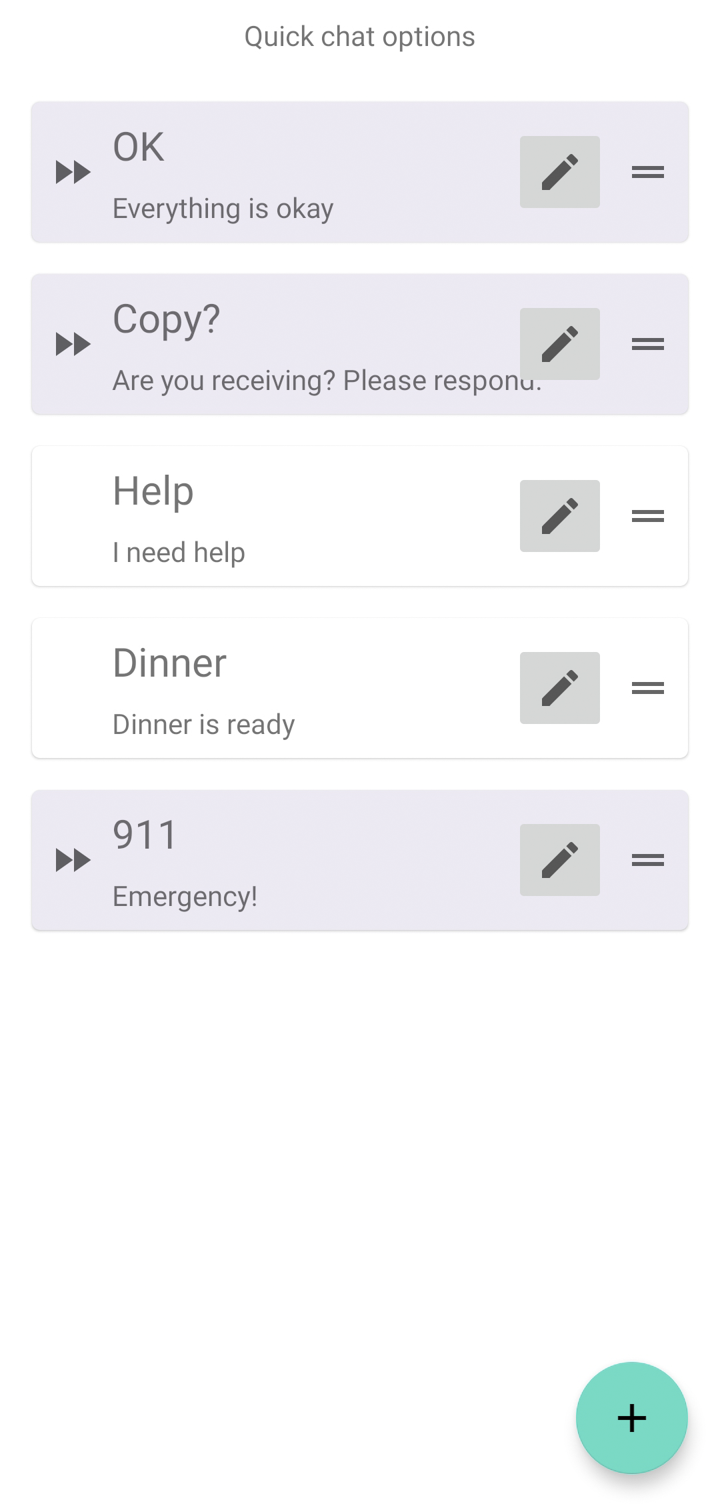Select the Copy? quick chat card
This screenshot has width=720, height=1506.
(360, 344)
